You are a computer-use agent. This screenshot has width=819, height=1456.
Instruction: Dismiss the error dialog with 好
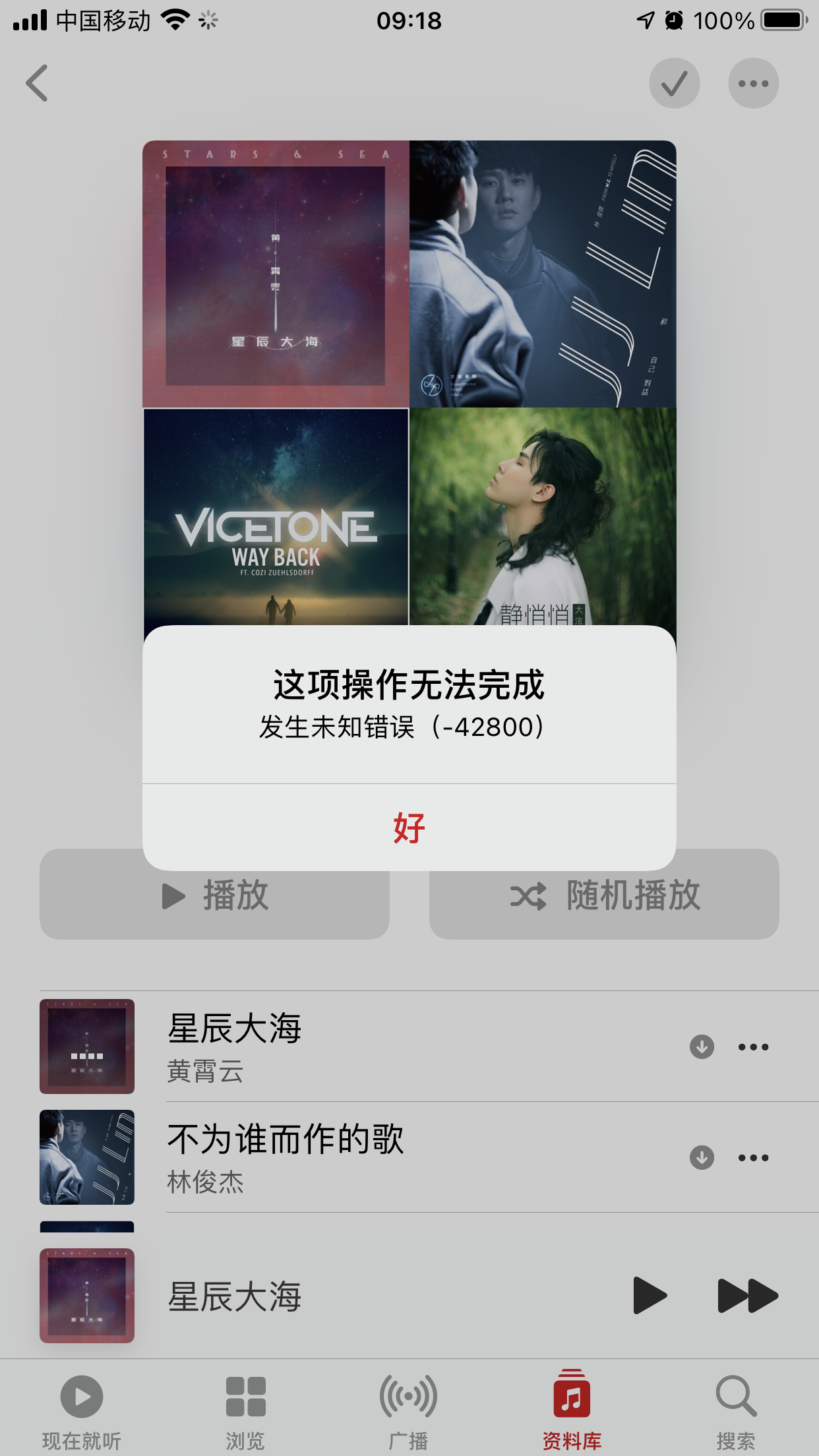409,828
